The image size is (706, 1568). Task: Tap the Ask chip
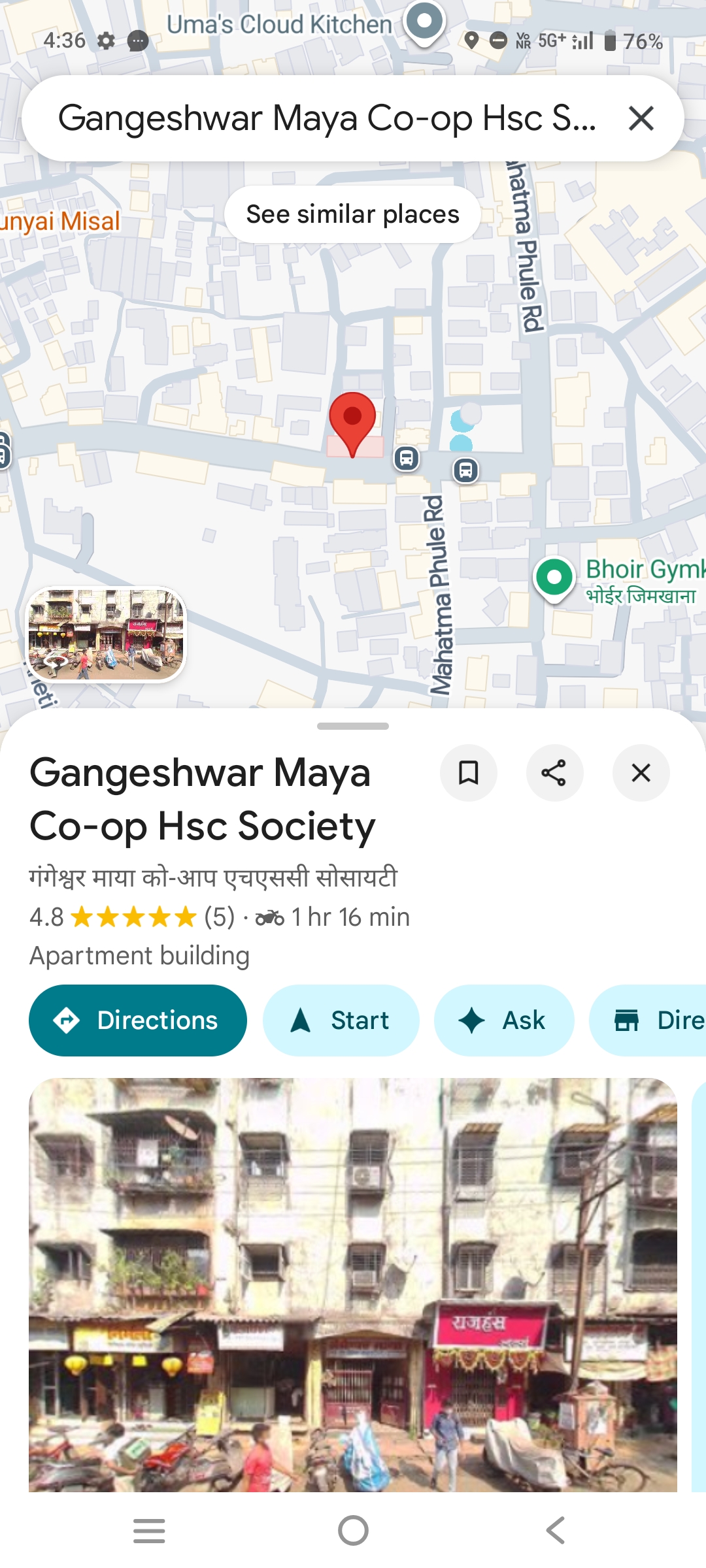click(503, 1021)
